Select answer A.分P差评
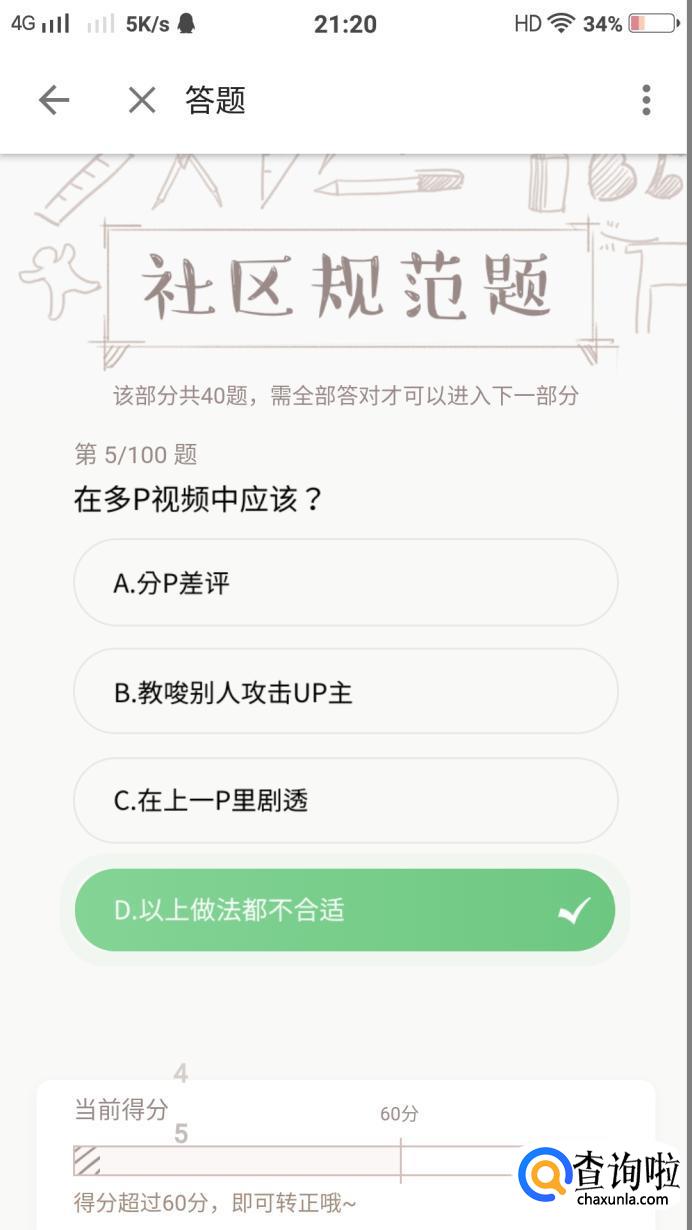 (345, 583)
